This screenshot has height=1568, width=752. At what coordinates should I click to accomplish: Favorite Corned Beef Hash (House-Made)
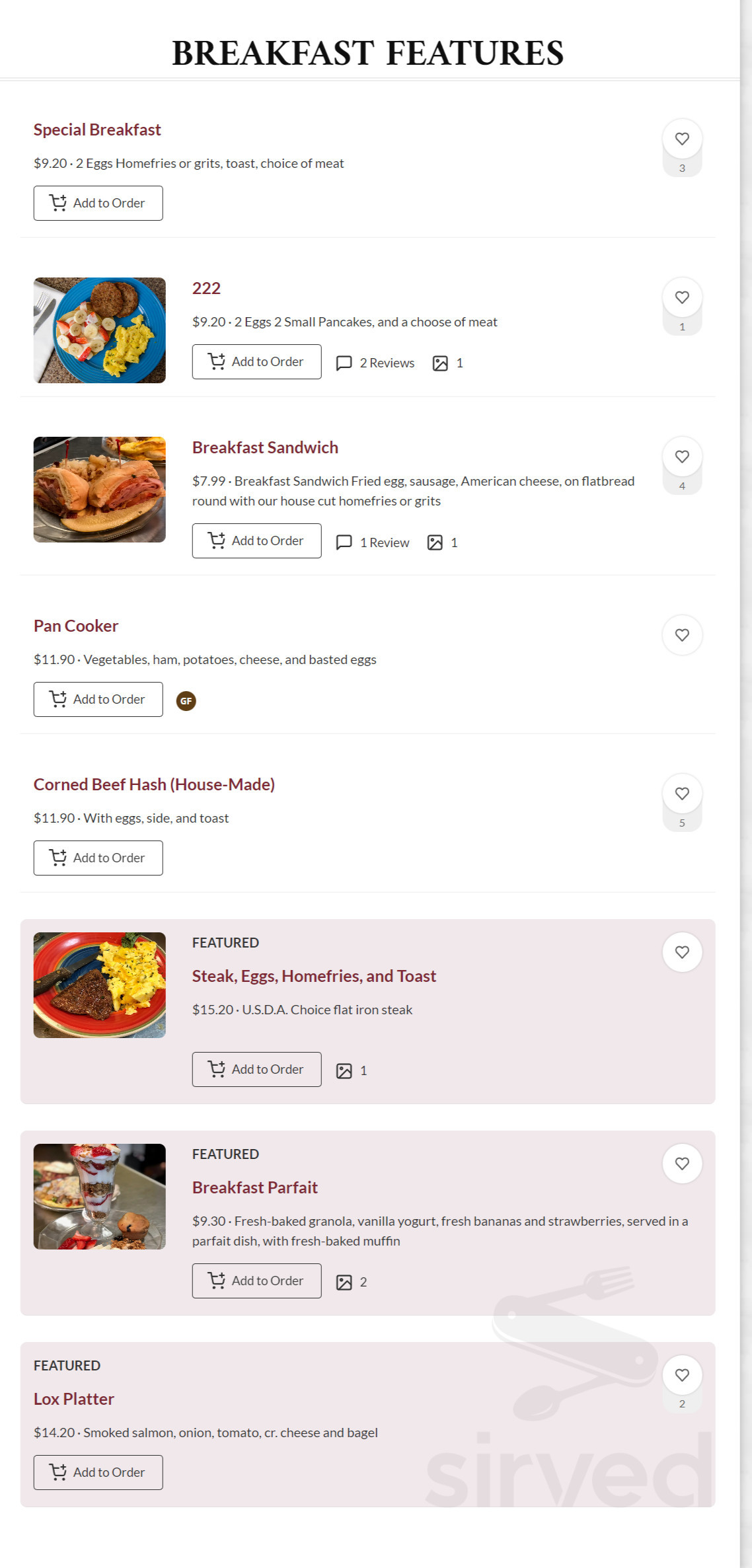pos(681,794)
